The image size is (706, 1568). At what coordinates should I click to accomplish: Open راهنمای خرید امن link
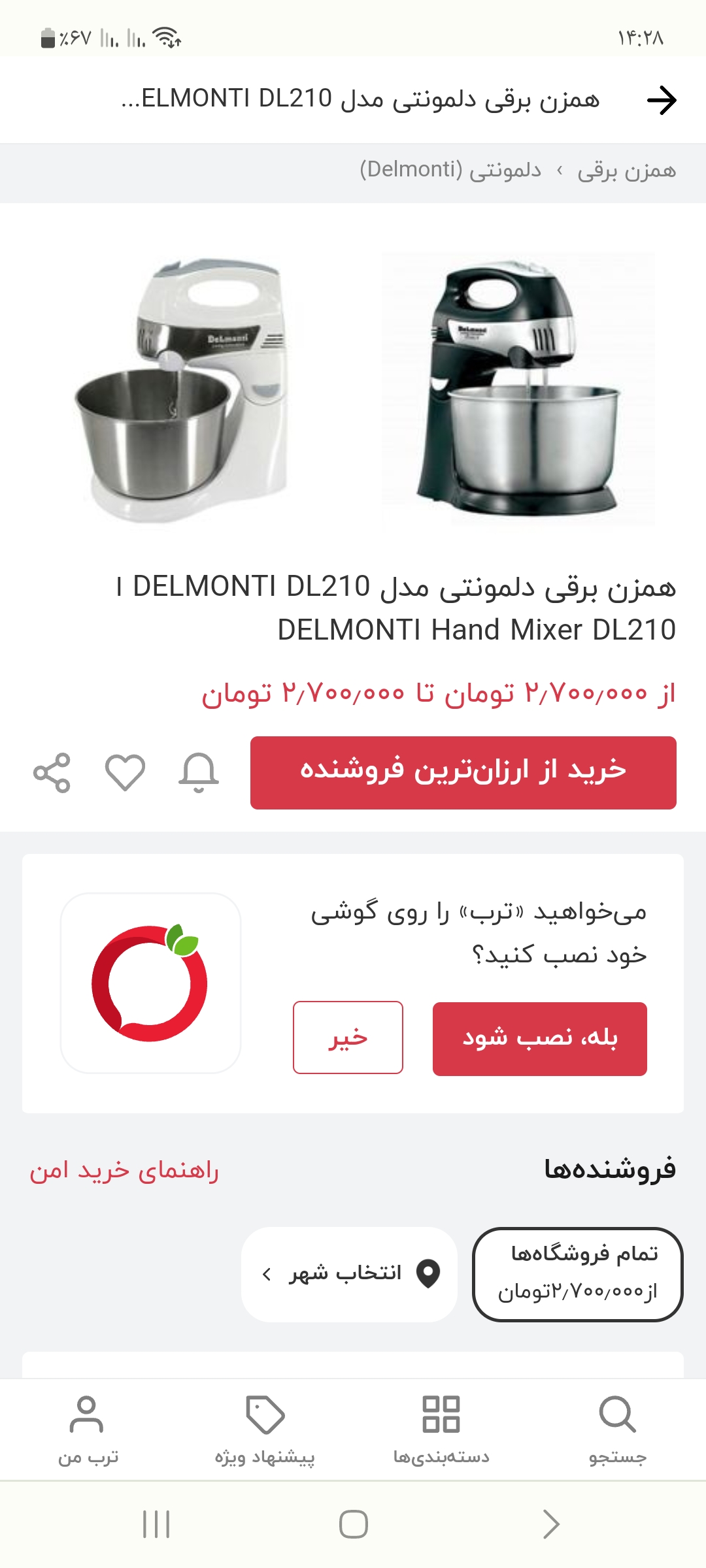tap(124, 1170)
